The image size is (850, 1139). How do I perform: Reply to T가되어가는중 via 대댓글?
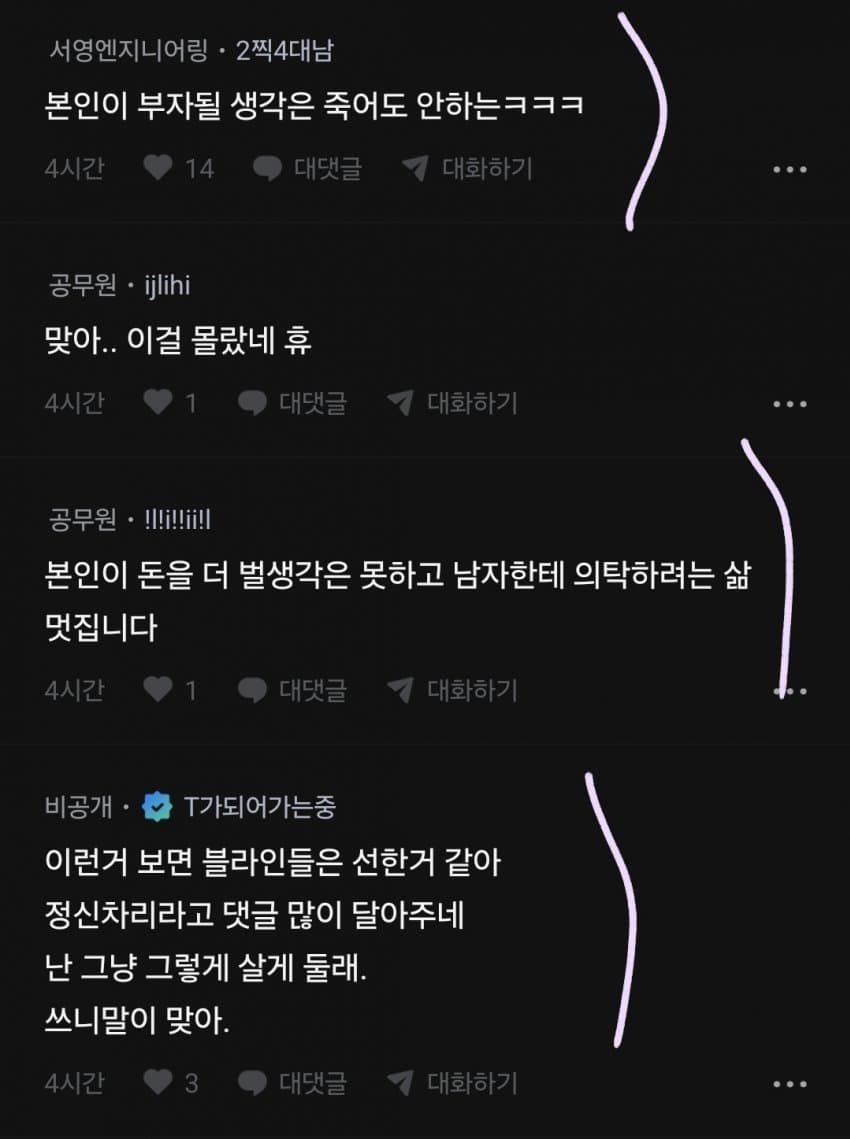tap(292, 1083)
